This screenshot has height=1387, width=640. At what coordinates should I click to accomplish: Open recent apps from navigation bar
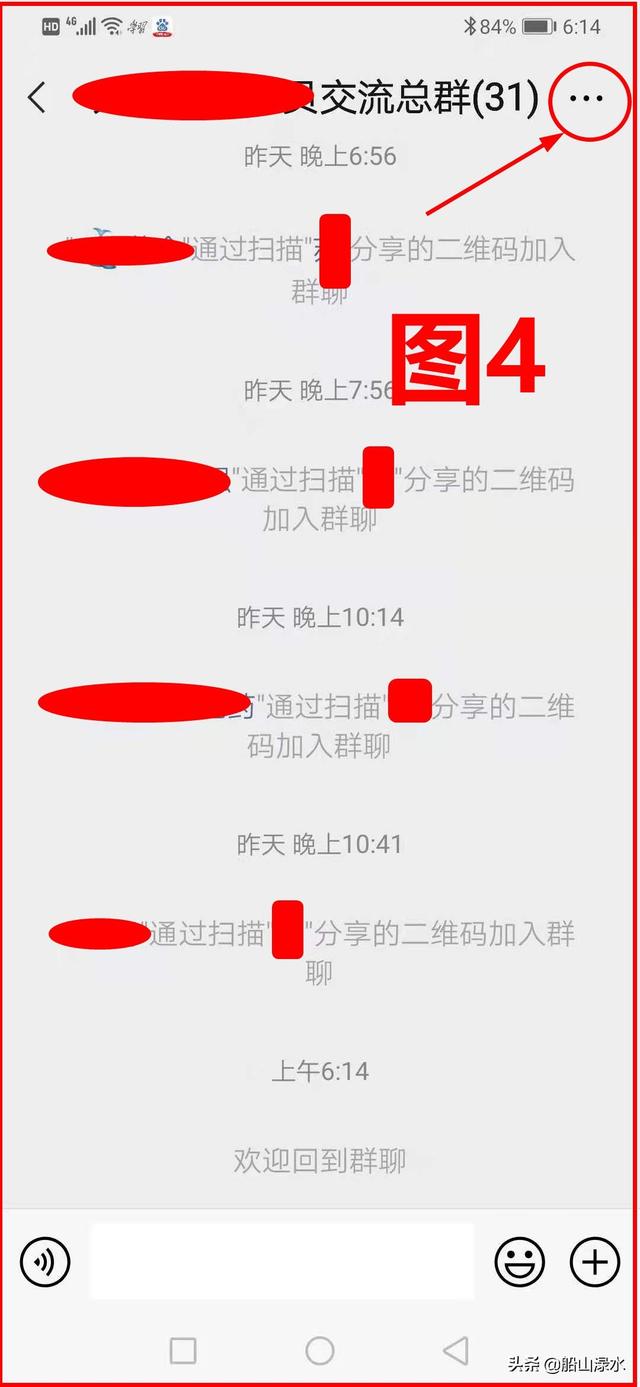[x=183, y=1351]
